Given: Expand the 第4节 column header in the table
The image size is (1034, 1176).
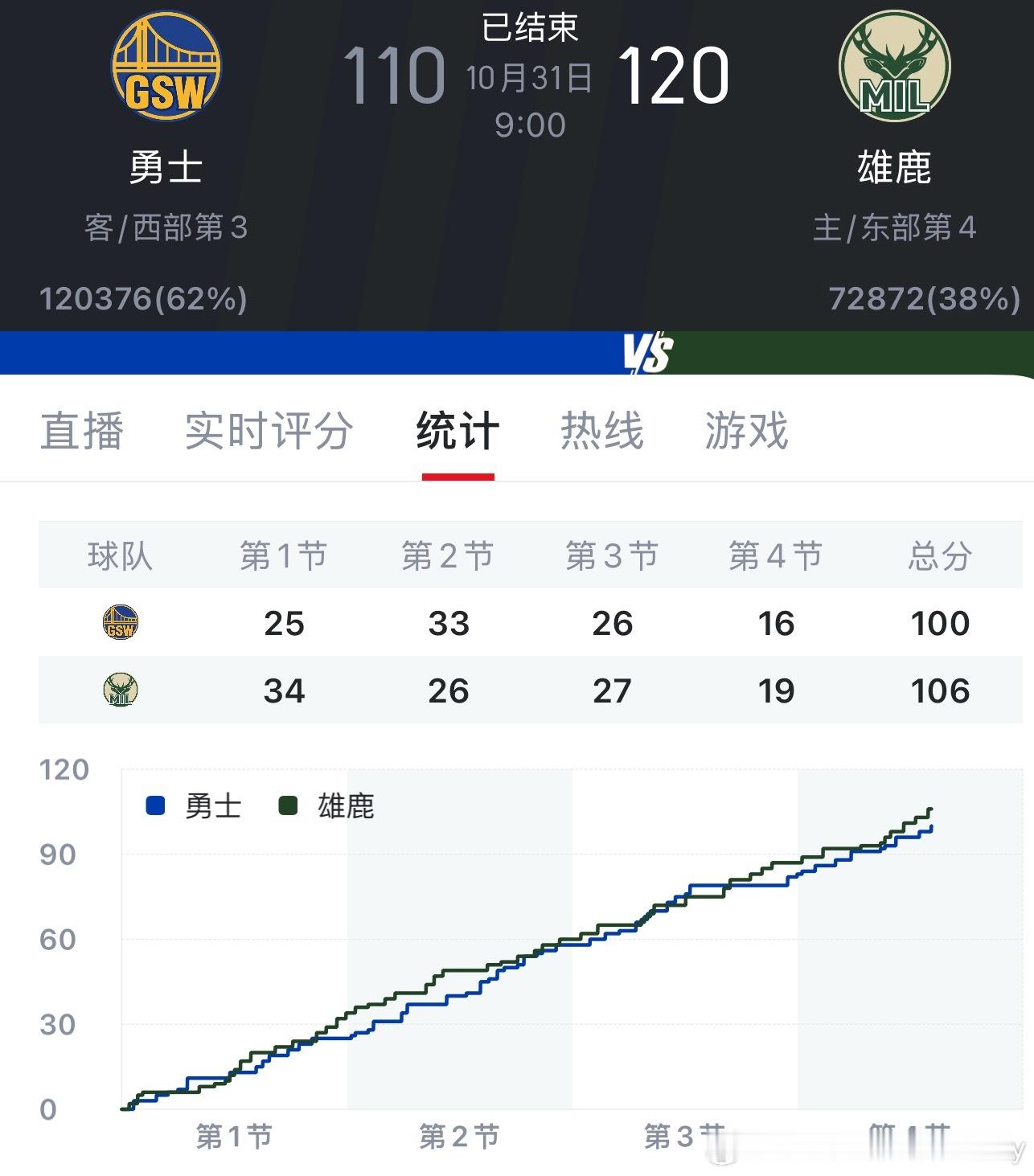Looking at the screenshot, I should (x=773, y=554).
